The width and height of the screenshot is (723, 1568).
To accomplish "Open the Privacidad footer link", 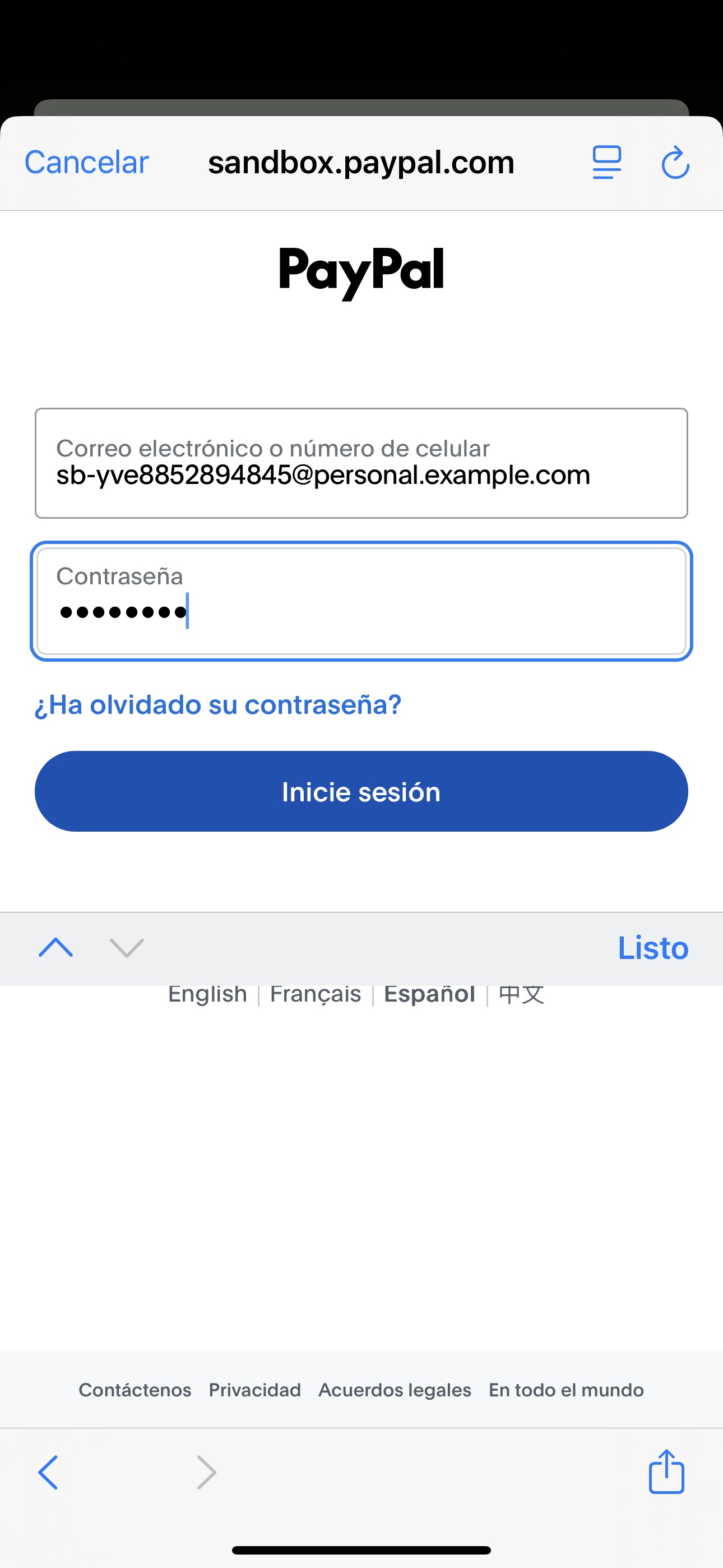I will tap(255, 1390).
